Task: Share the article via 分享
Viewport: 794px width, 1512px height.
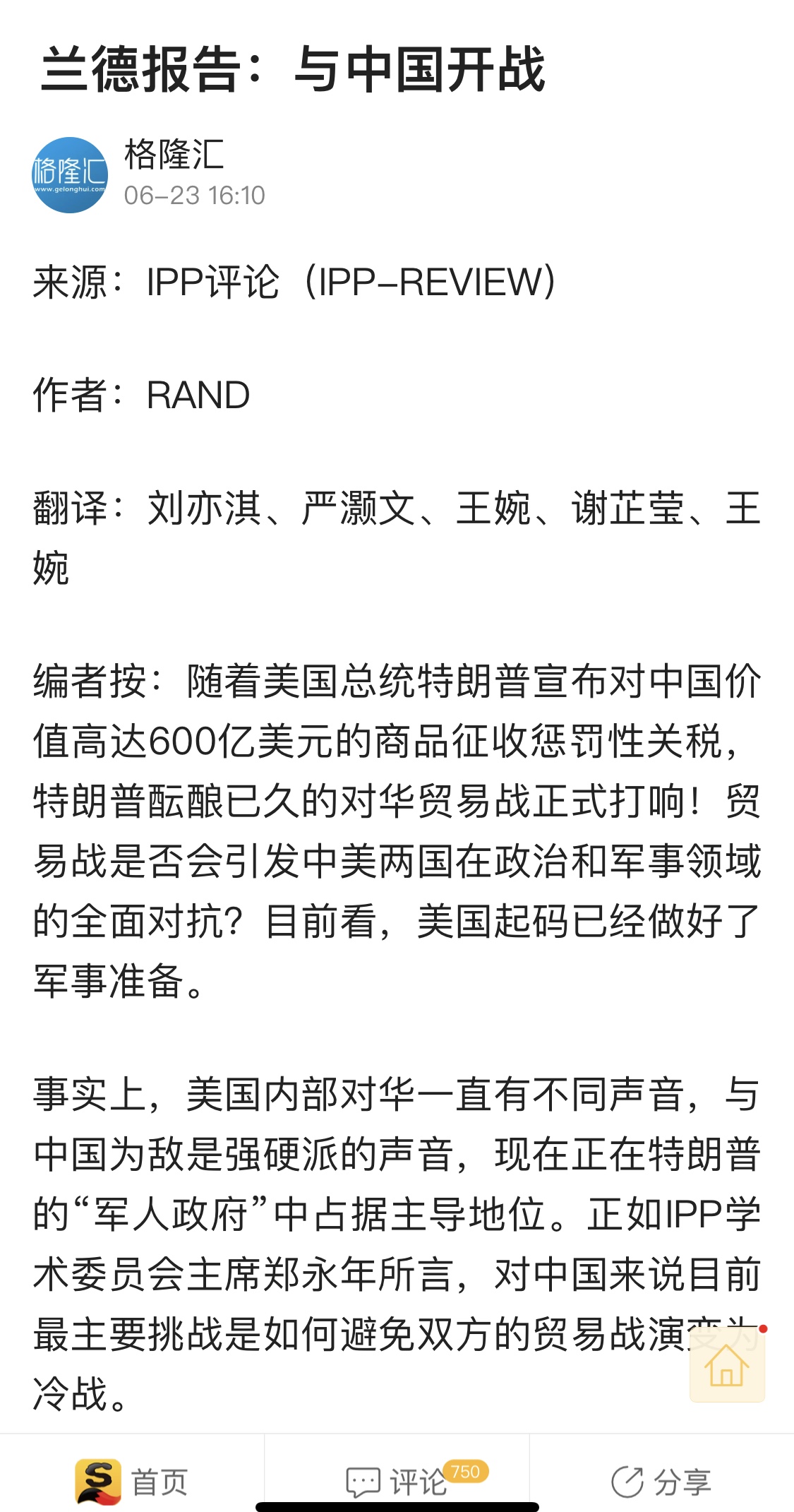Action: pos(661,1482)
